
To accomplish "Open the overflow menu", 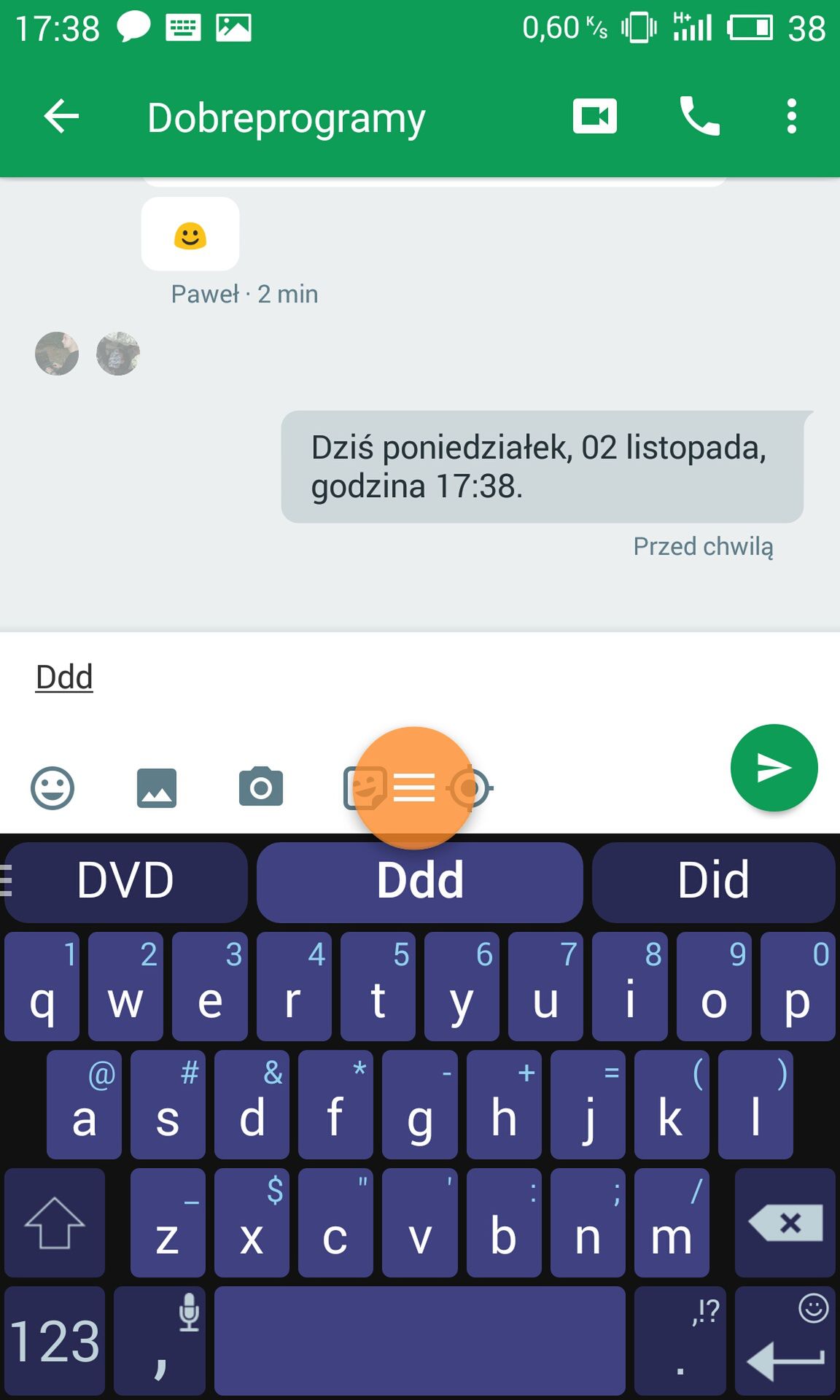I will click(x=791, y=117).
